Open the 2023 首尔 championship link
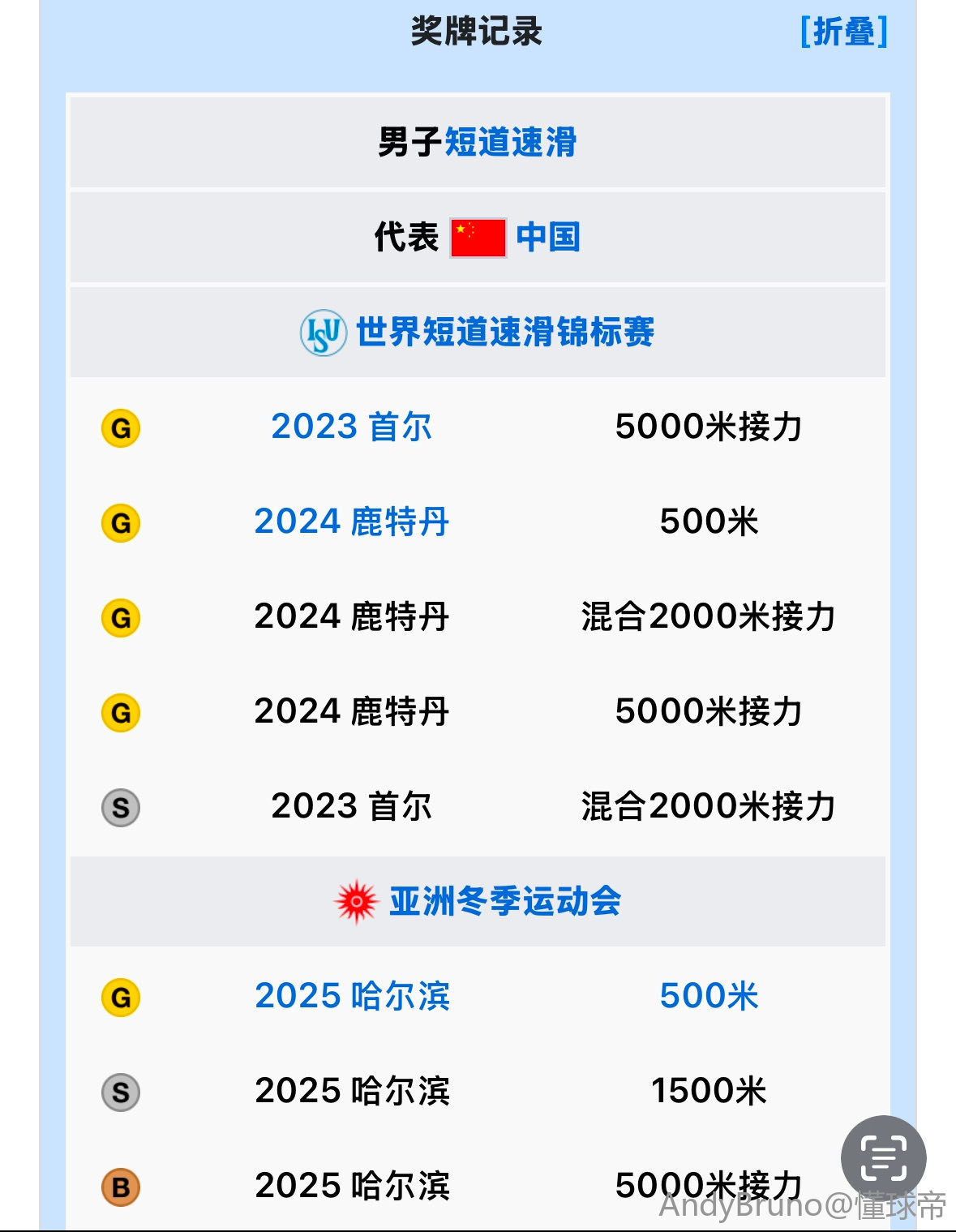The width and height of the screenshot is (956, 1232). click(351, 427)
